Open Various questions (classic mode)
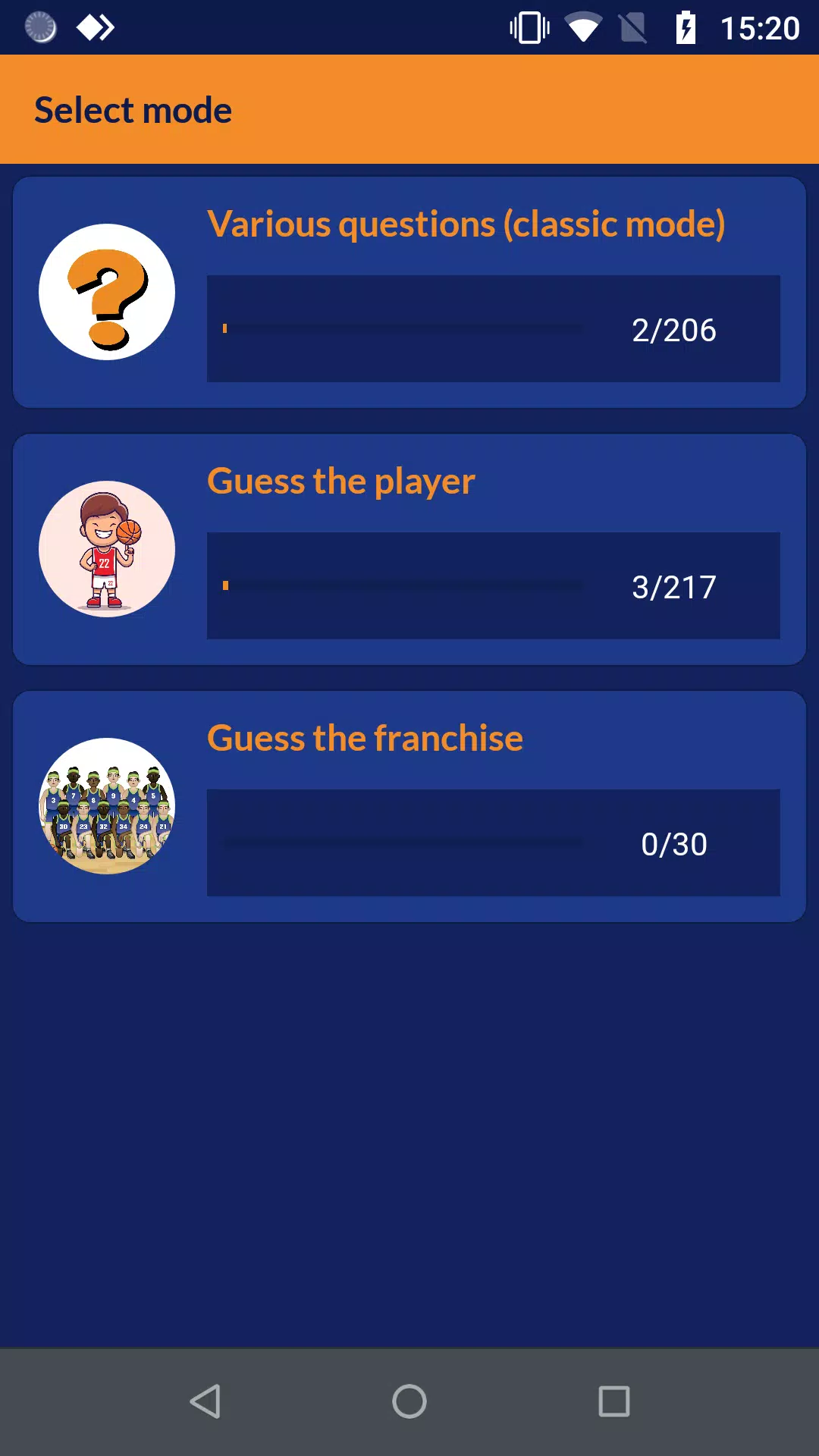Viewport: 819px width, 1456px height. [x=409, y=293]
